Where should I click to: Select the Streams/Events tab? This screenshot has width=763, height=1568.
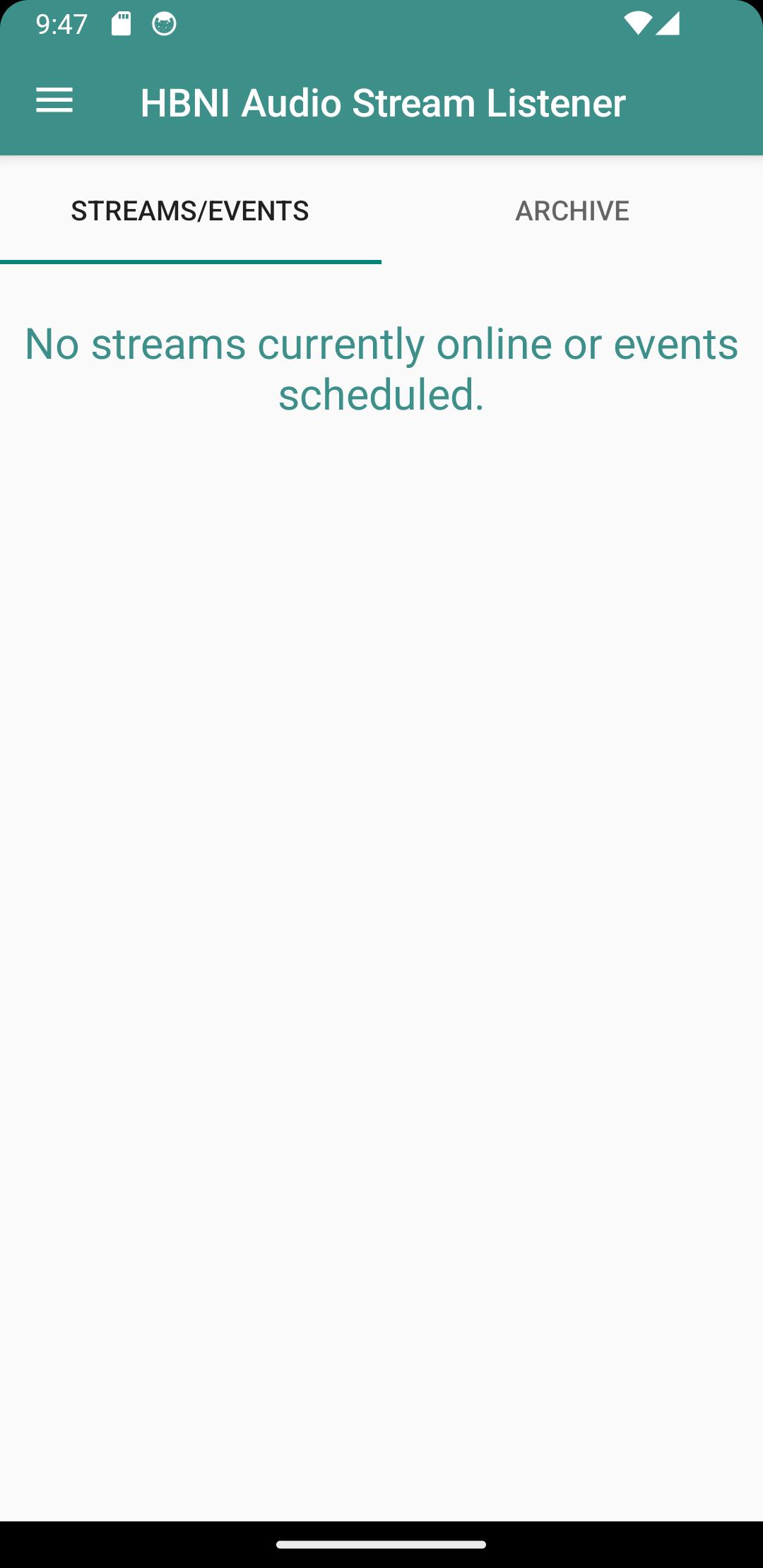click(x=191, y=210)
